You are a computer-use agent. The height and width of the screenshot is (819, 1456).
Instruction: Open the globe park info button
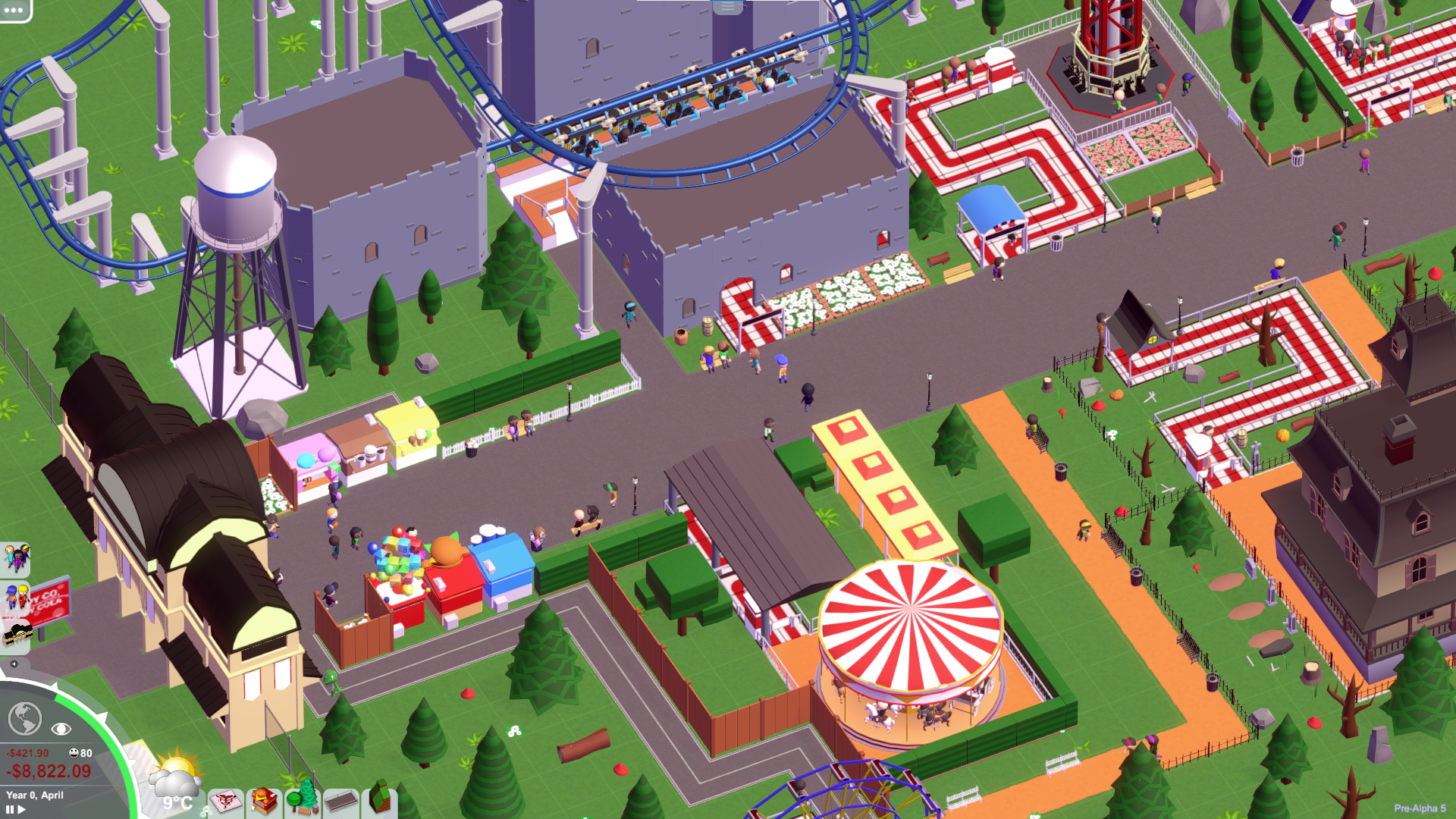click(x=24, y=718)
